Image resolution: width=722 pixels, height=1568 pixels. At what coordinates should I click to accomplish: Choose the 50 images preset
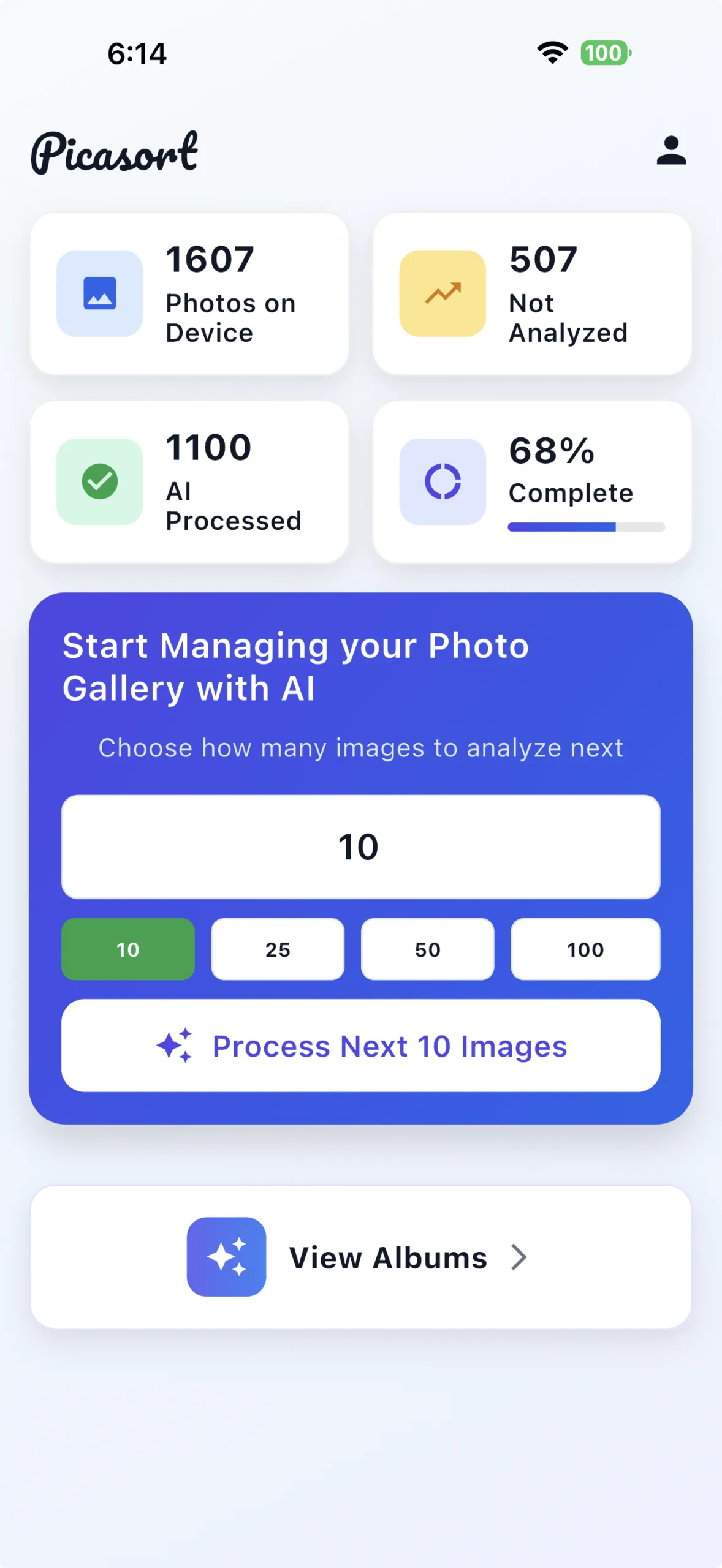427,949
